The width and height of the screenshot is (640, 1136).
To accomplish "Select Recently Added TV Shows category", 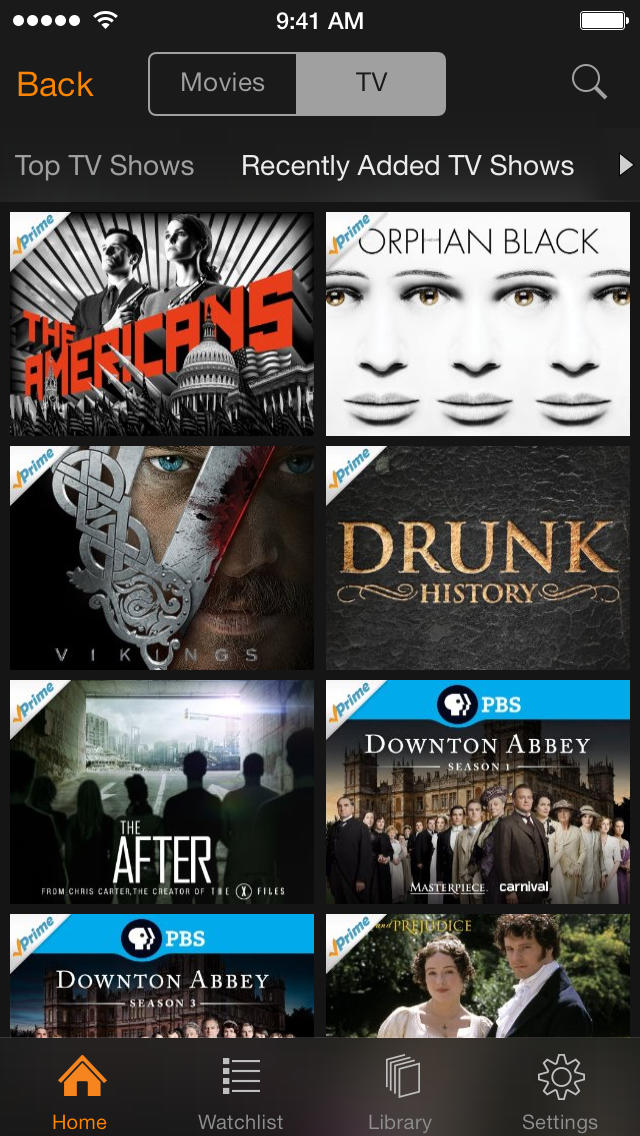I will point(408,166).
